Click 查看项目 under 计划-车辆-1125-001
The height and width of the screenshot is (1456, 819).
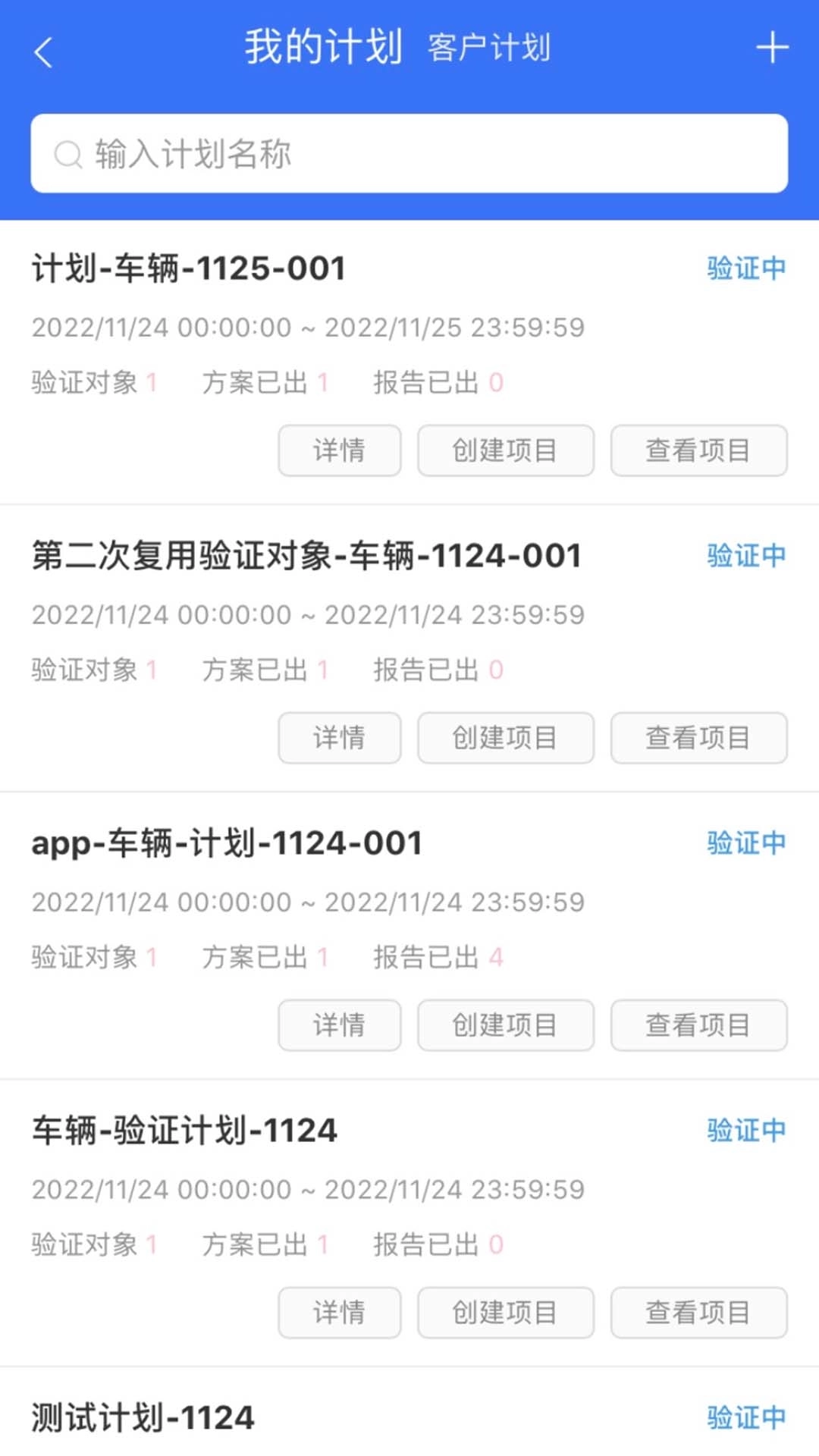coord(698,450)
